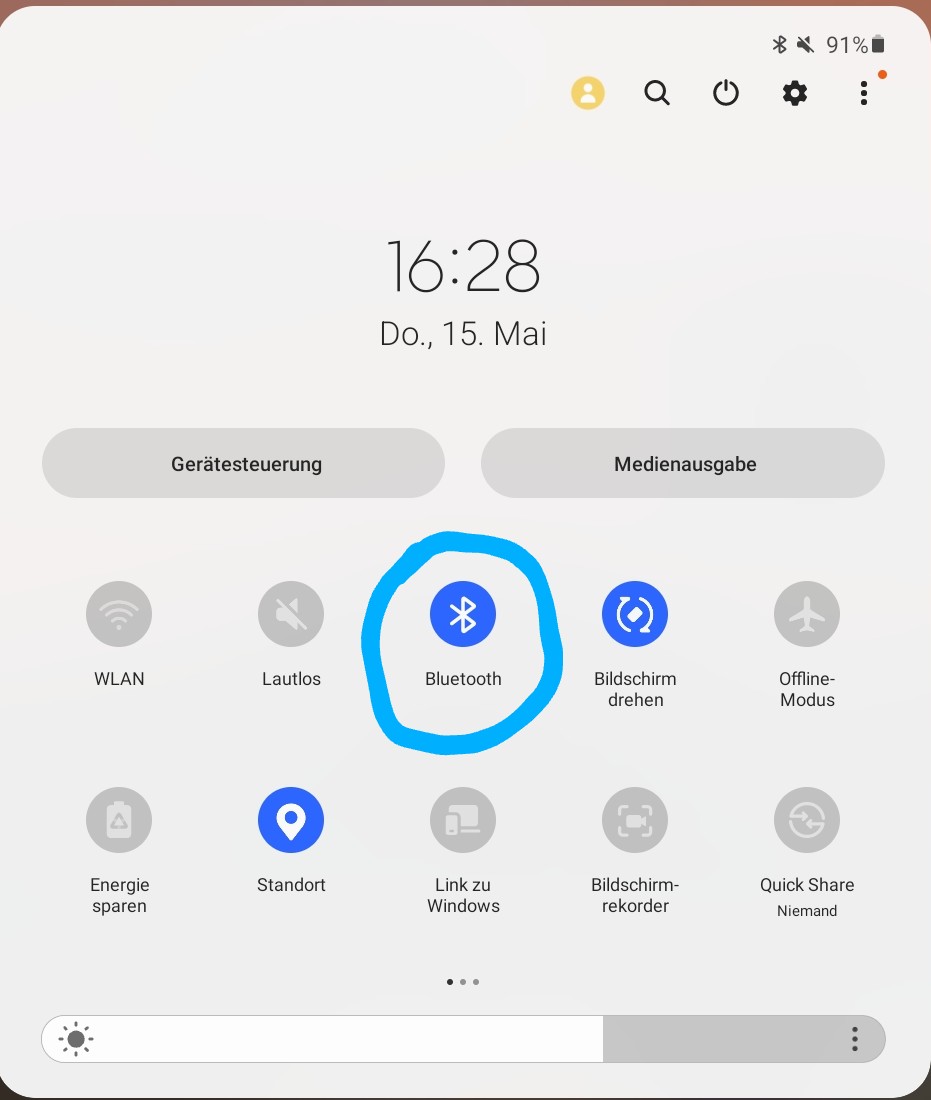Open Medienausgabe
The image size is (931, 1100).
(x=684, y=464)
